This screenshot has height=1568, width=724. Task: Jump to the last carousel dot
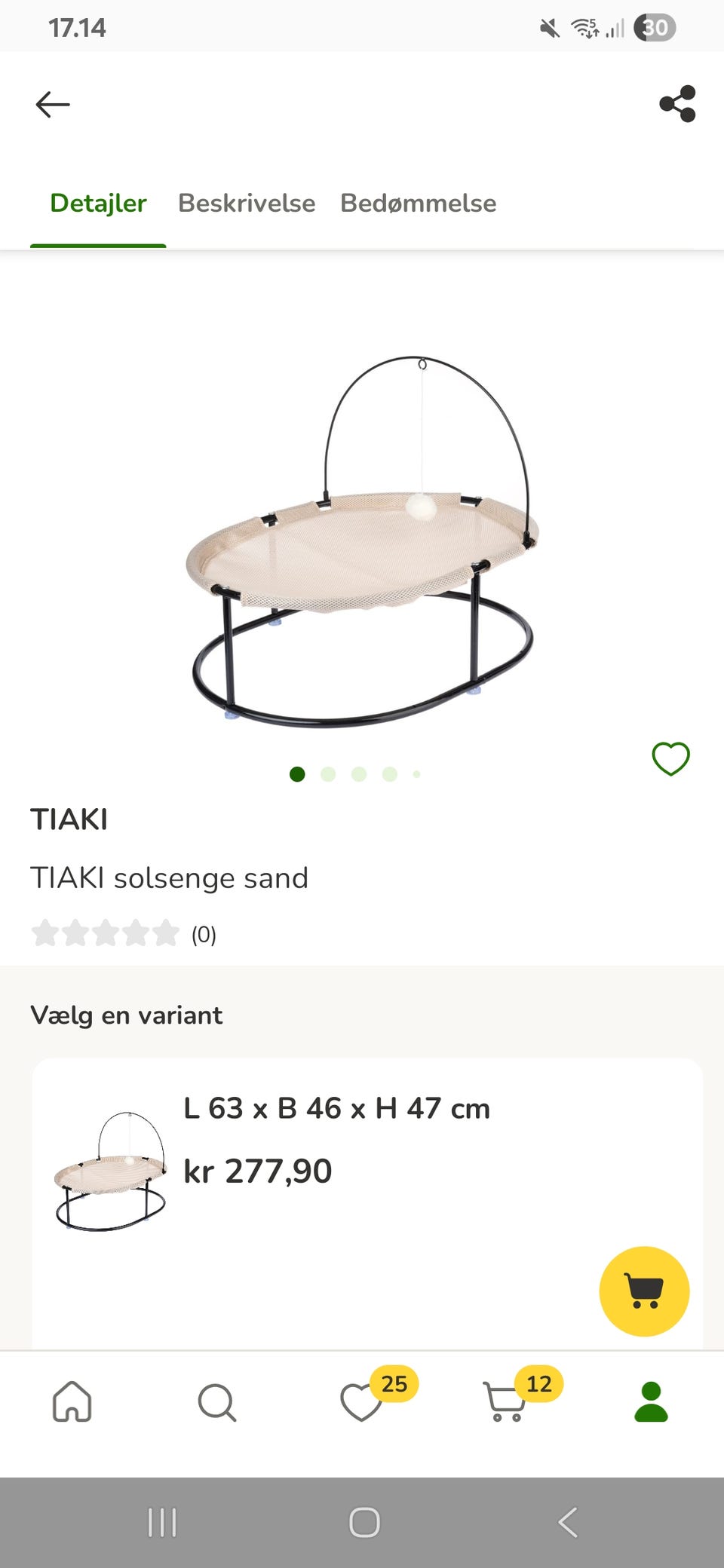click(x=417, y=773)
